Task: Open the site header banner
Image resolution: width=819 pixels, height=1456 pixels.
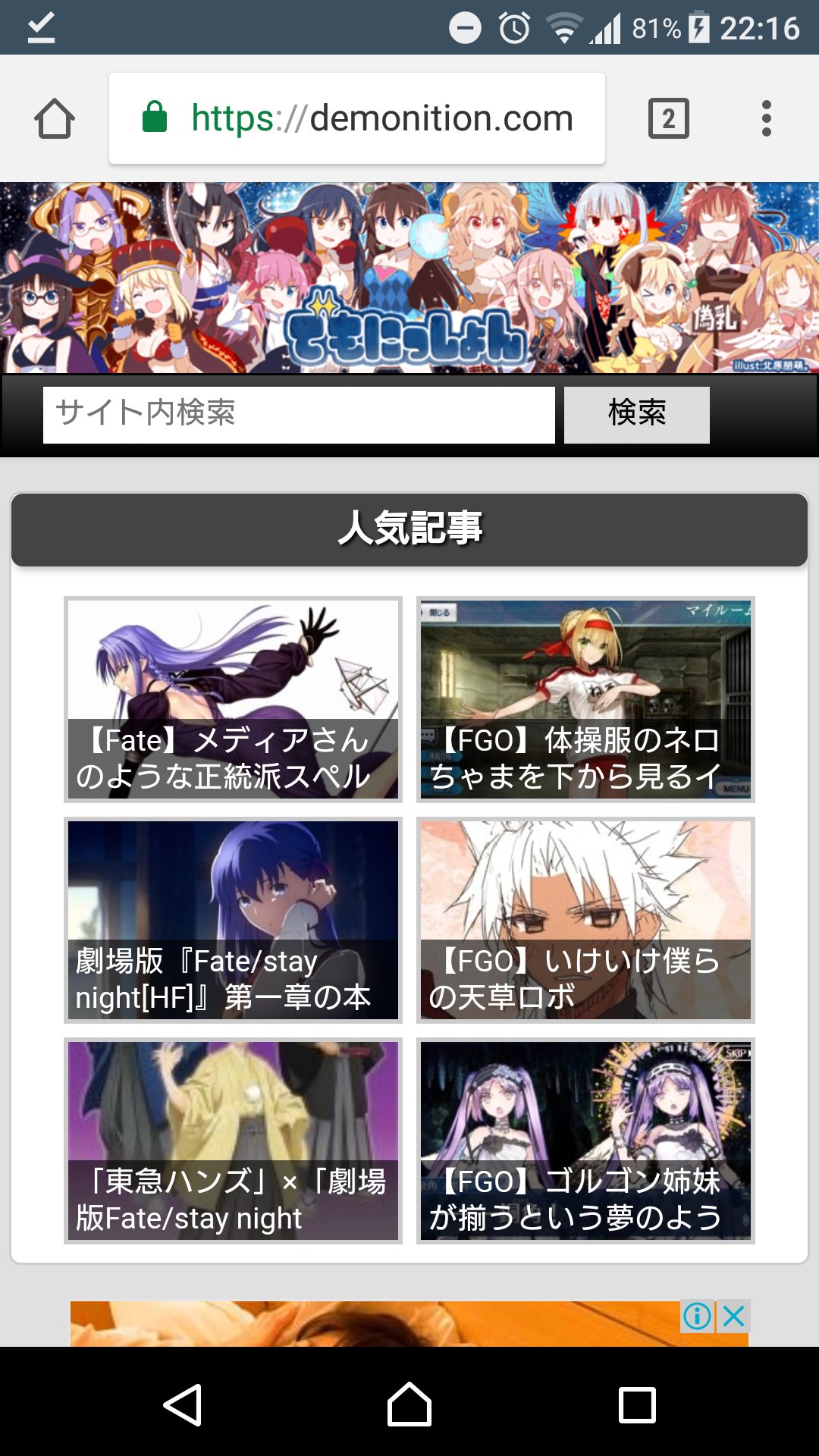Action: 409,278
